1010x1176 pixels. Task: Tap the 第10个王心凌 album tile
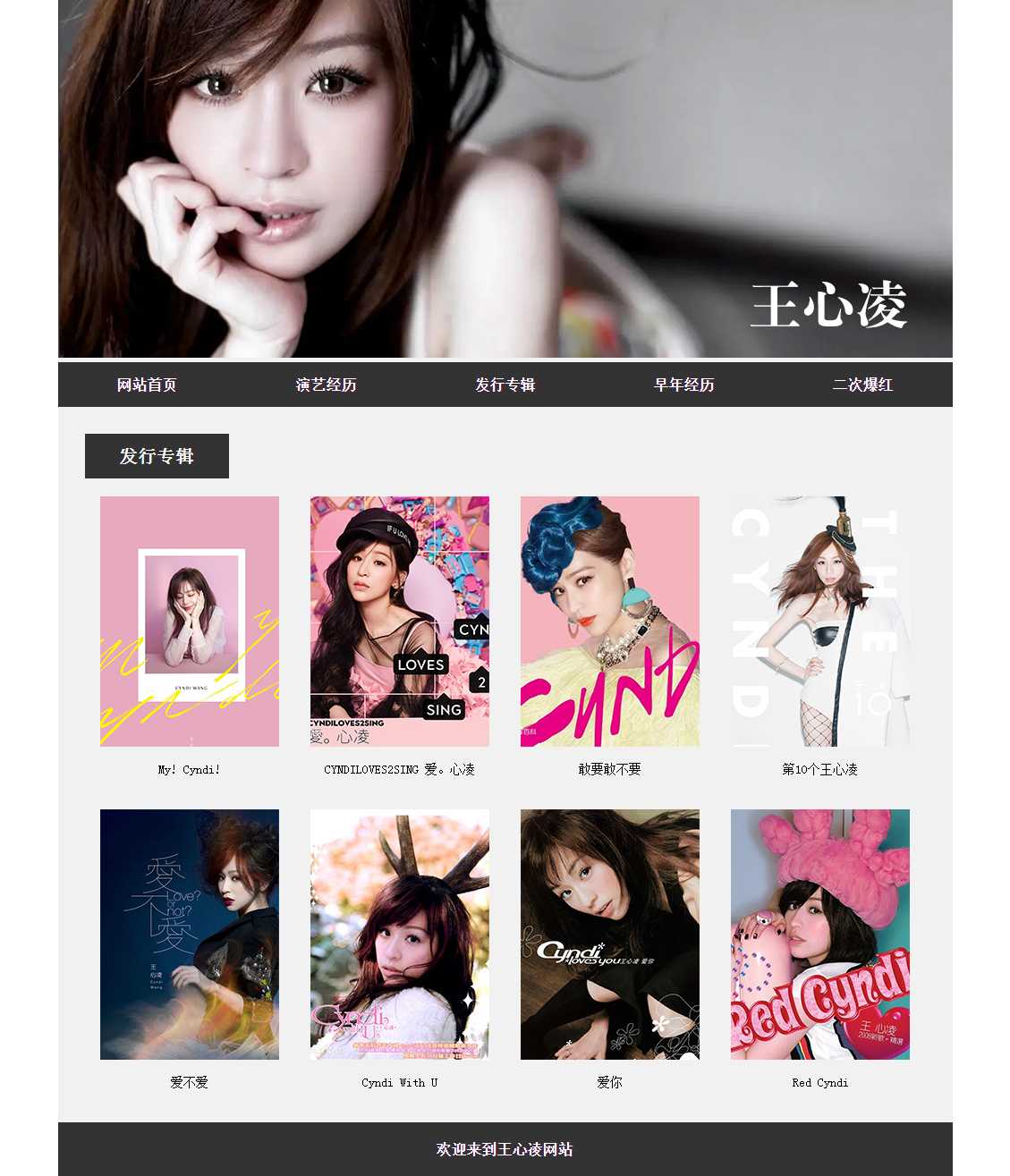[820, 622]
